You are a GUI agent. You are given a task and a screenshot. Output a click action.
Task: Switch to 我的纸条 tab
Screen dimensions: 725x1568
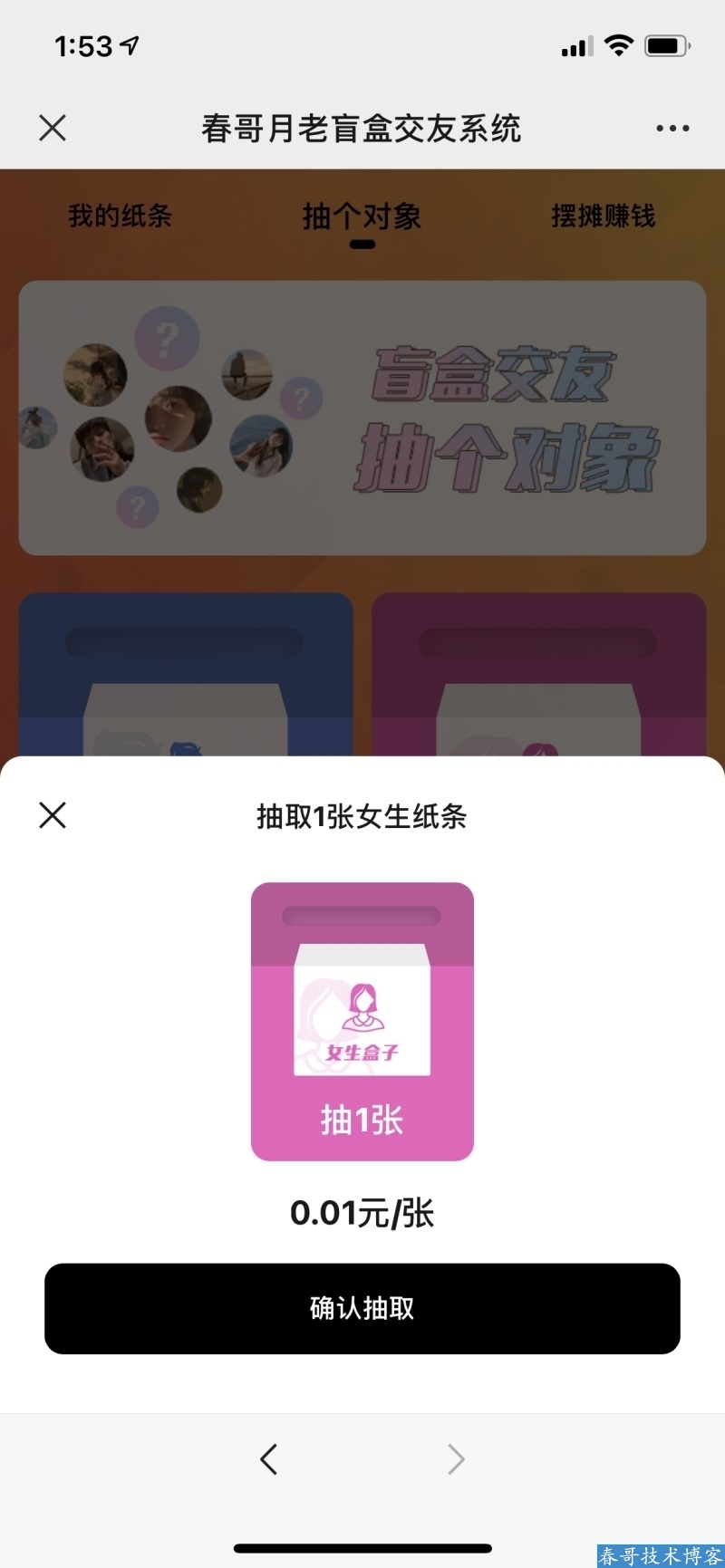tap(120, 216)
